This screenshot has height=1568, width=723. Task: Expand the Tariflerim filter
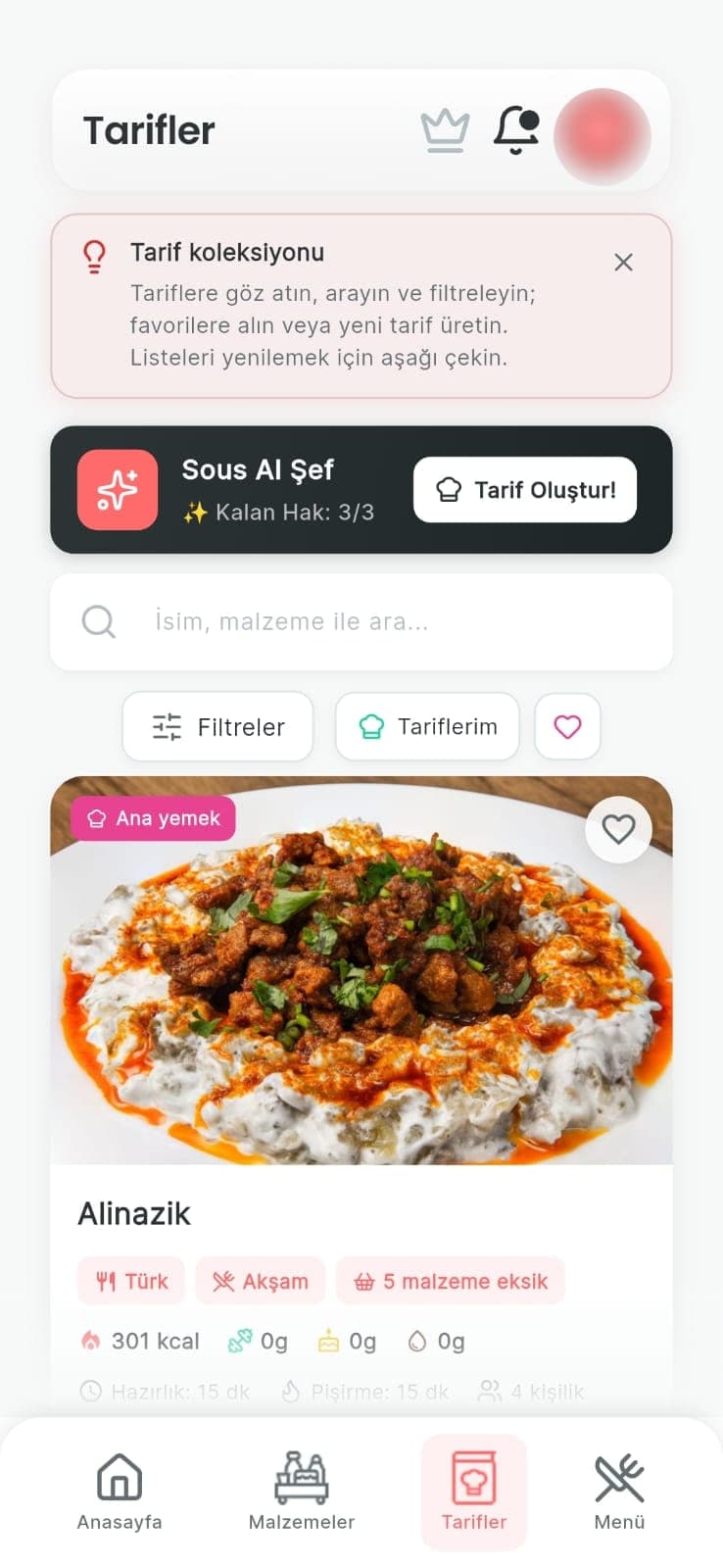tap(427, 726)
